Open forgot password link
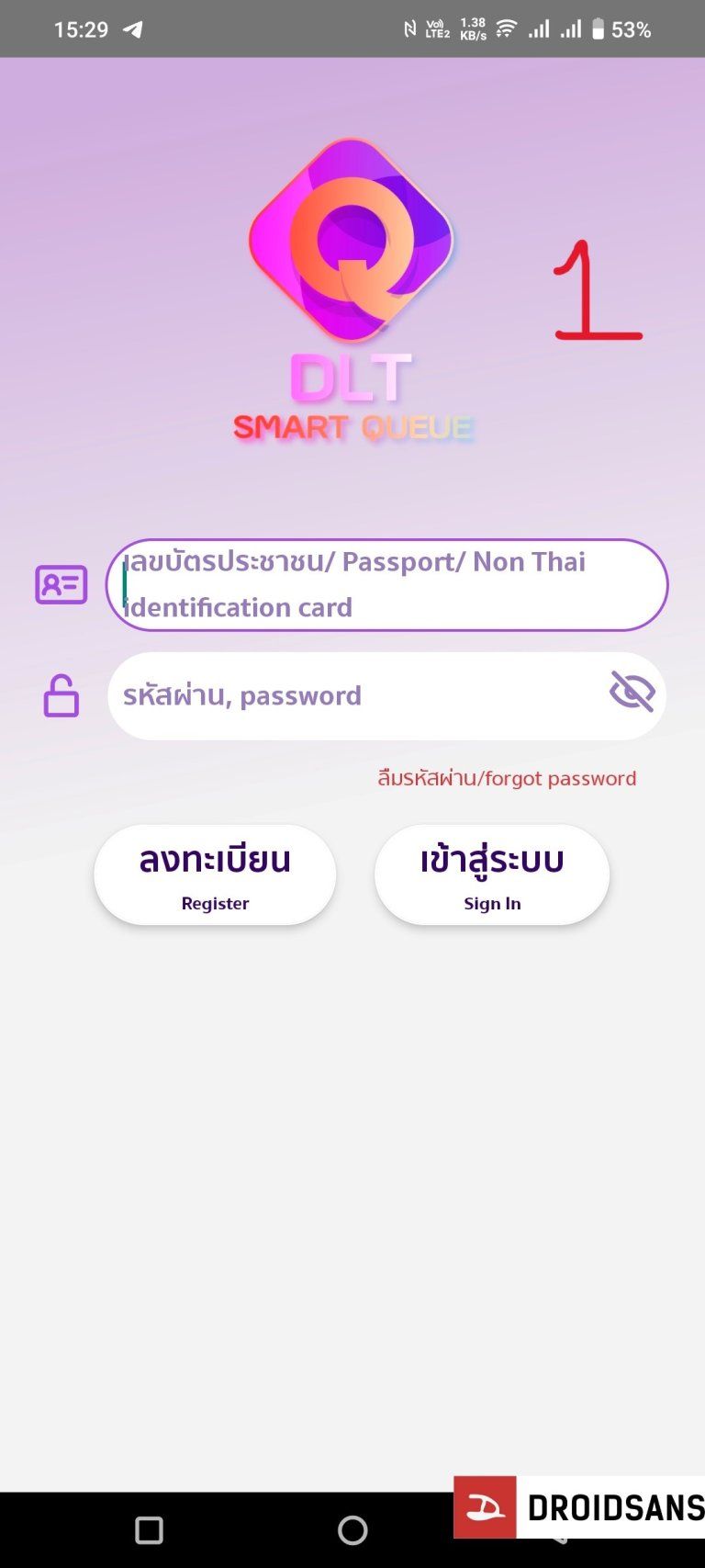Screen dimensions: 705x1568 [x=508, y=778]
